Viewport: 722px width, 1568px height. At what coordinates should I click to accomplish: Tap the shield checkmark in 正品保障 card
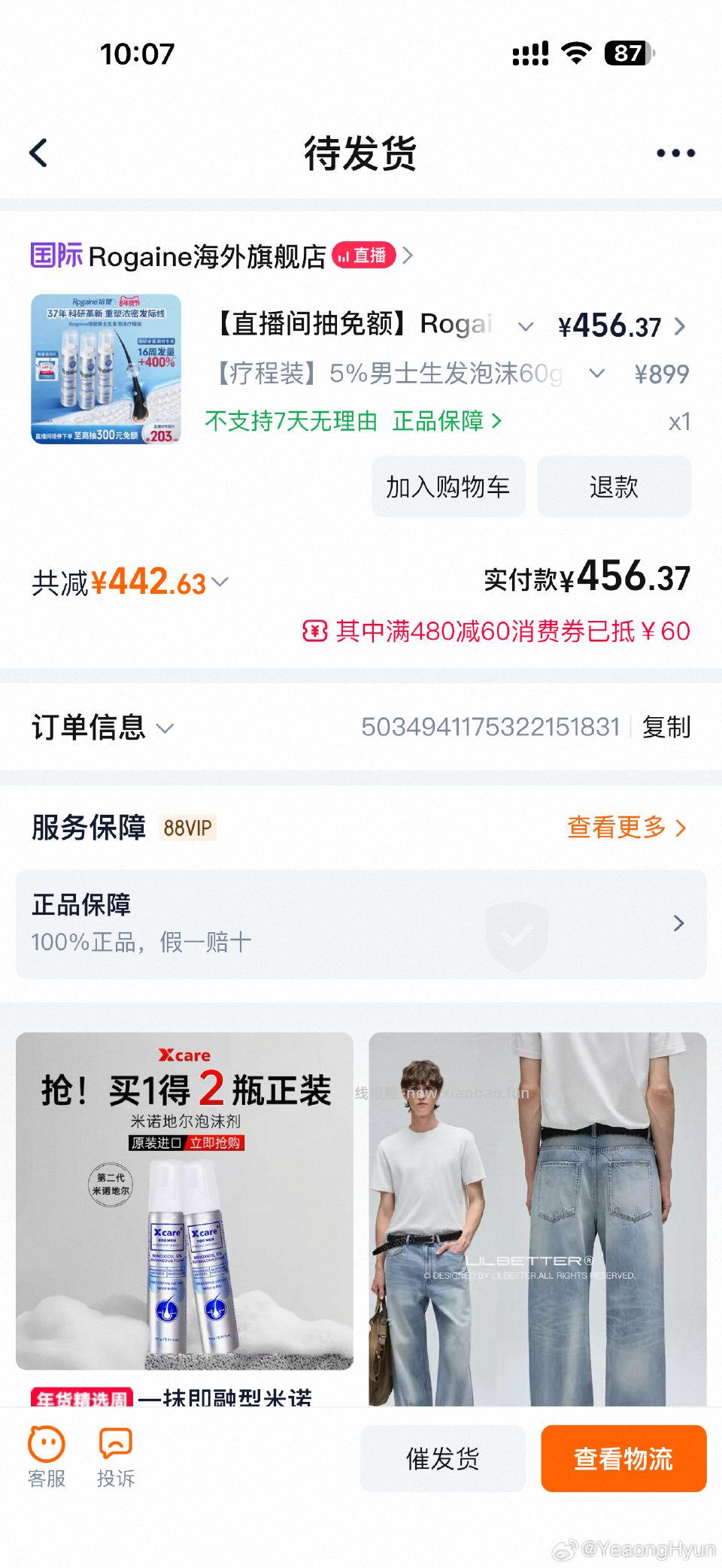pyautogui.click(x=516, y=932)
